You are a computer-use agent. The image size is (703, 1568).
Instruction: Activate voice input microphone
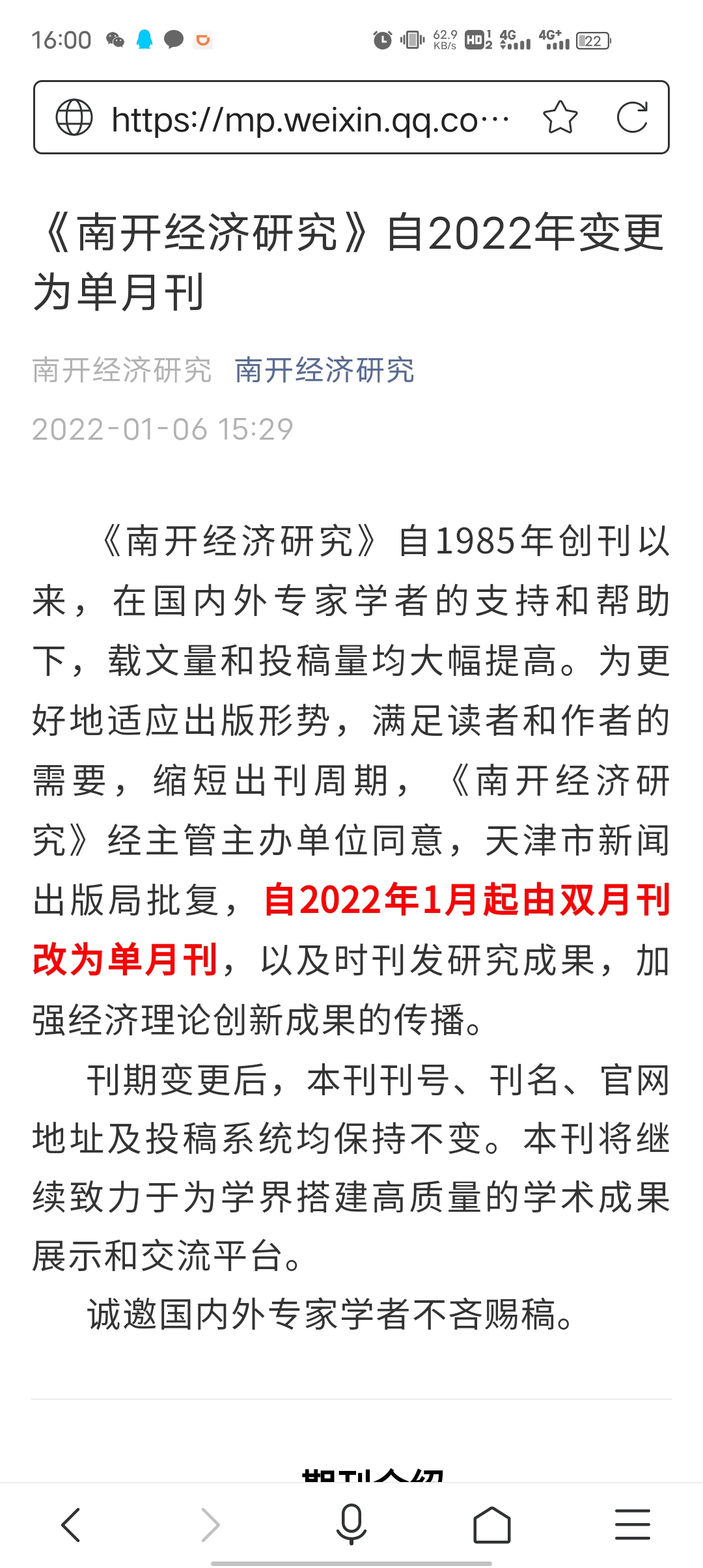click(351, 1524)
